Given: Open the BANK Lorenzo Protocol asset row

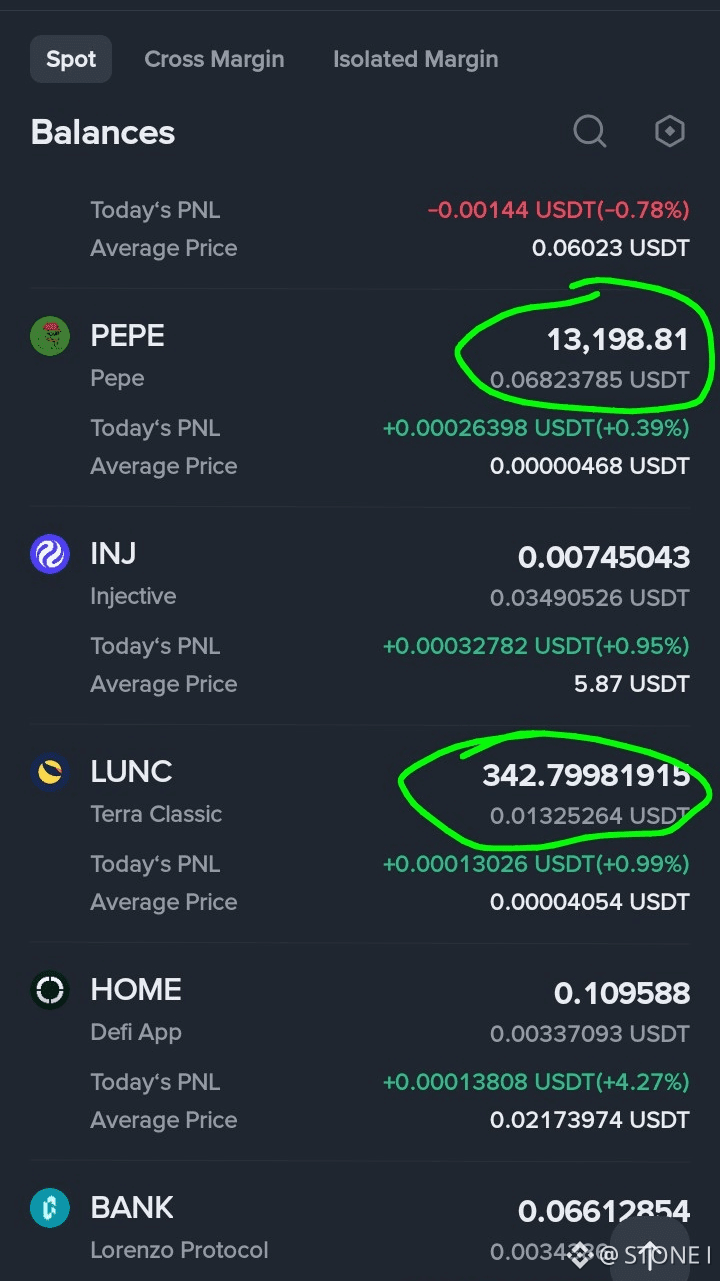Looking at the screenshot, I should 132,1207.
